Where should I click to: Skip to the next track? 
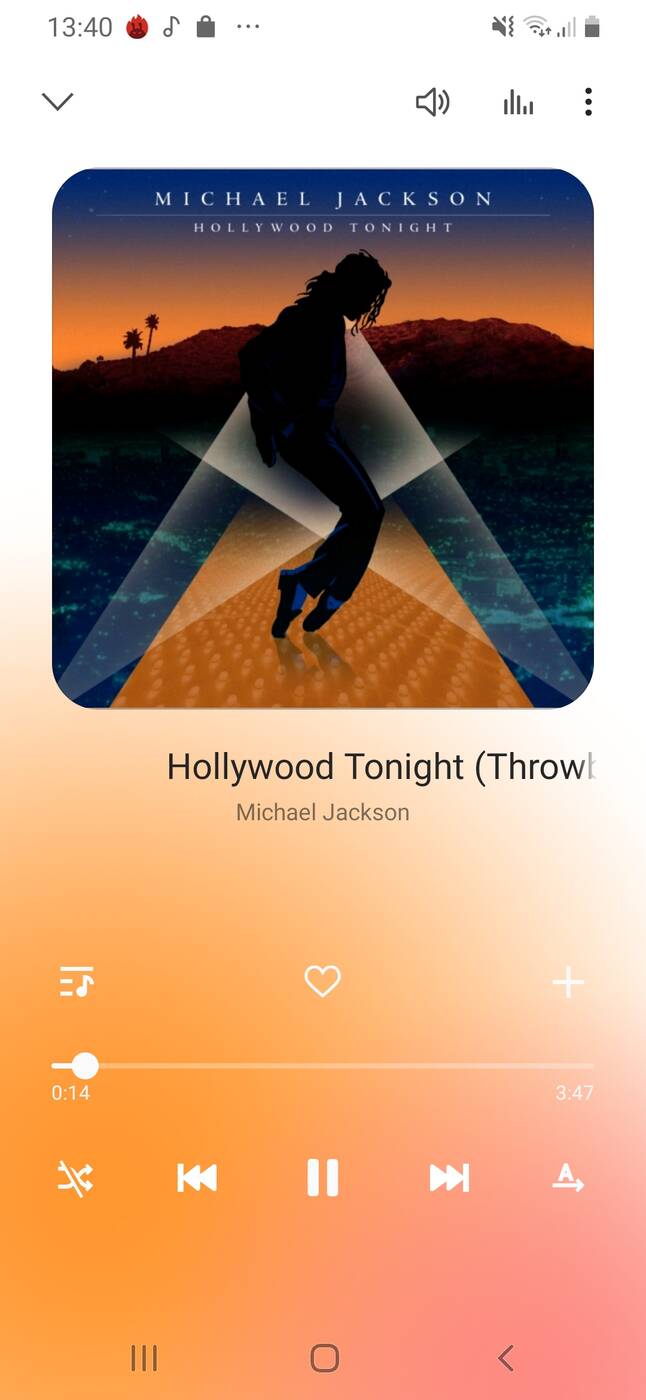(x=449, y=1178)
